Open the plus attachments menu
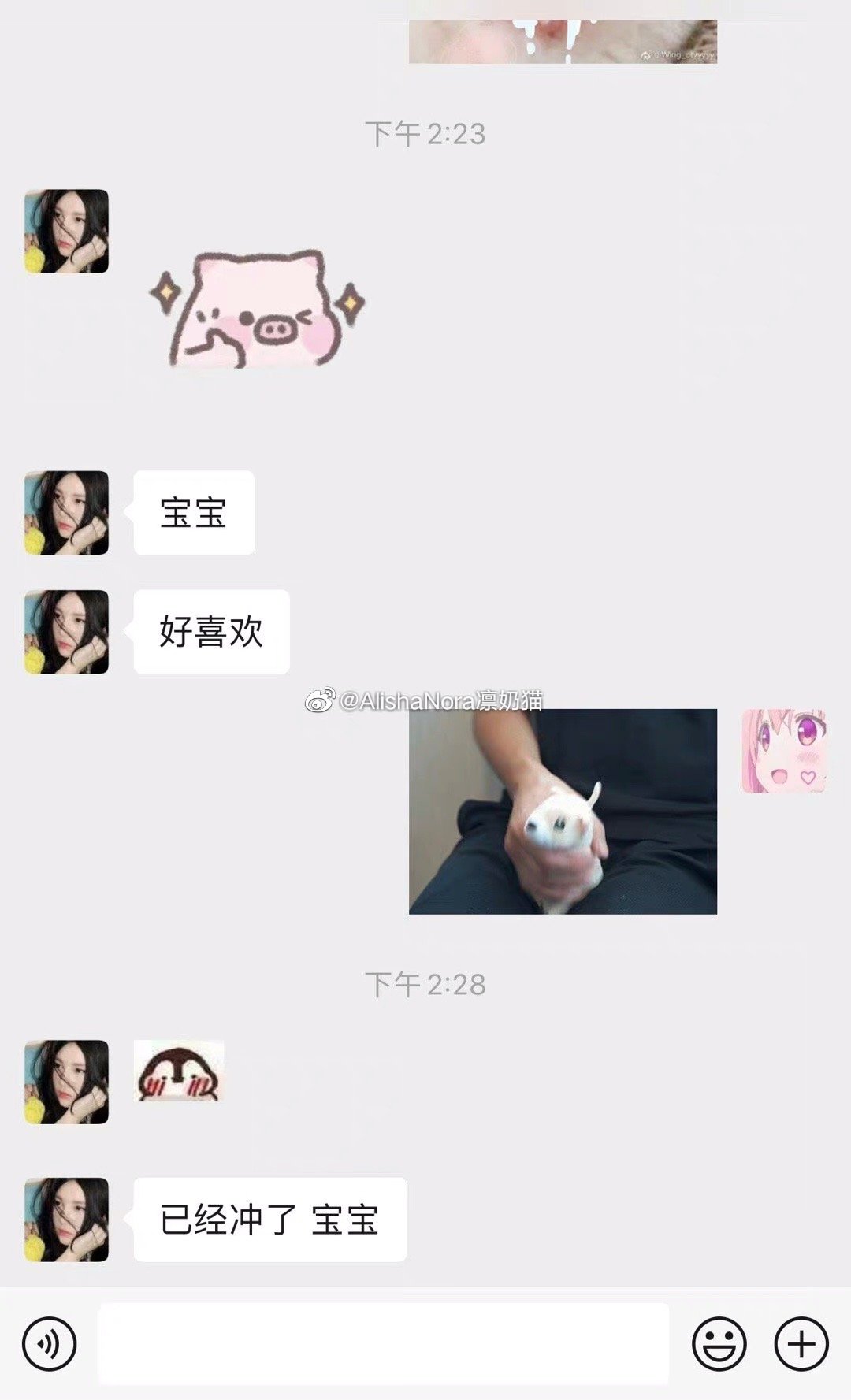The height and width of the screenshot is (1400, 851). tap(801, 1344)
